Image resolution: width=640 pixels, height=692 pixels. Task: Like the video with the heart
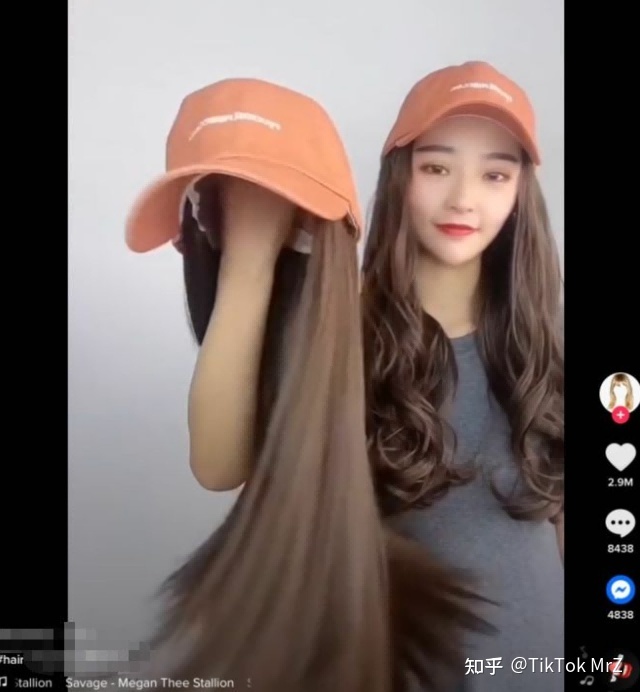(x=620, y=457)
